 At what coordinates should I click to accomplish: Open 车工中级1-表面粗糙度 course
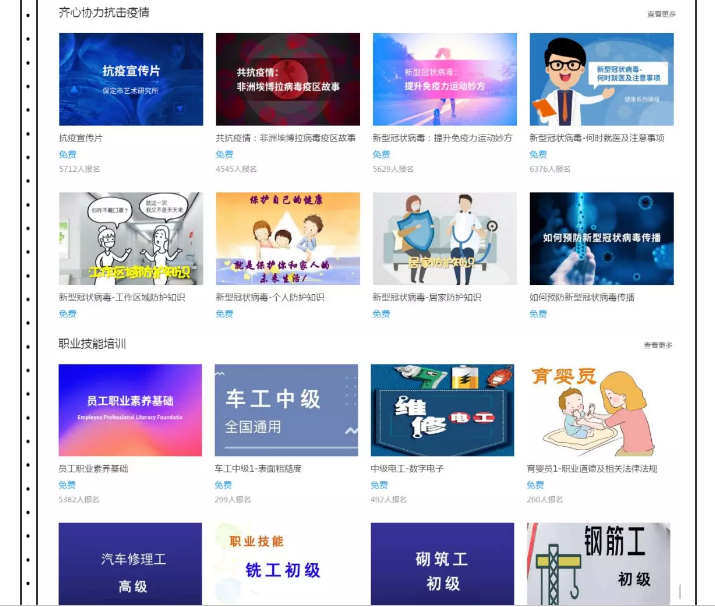point(286,410)
